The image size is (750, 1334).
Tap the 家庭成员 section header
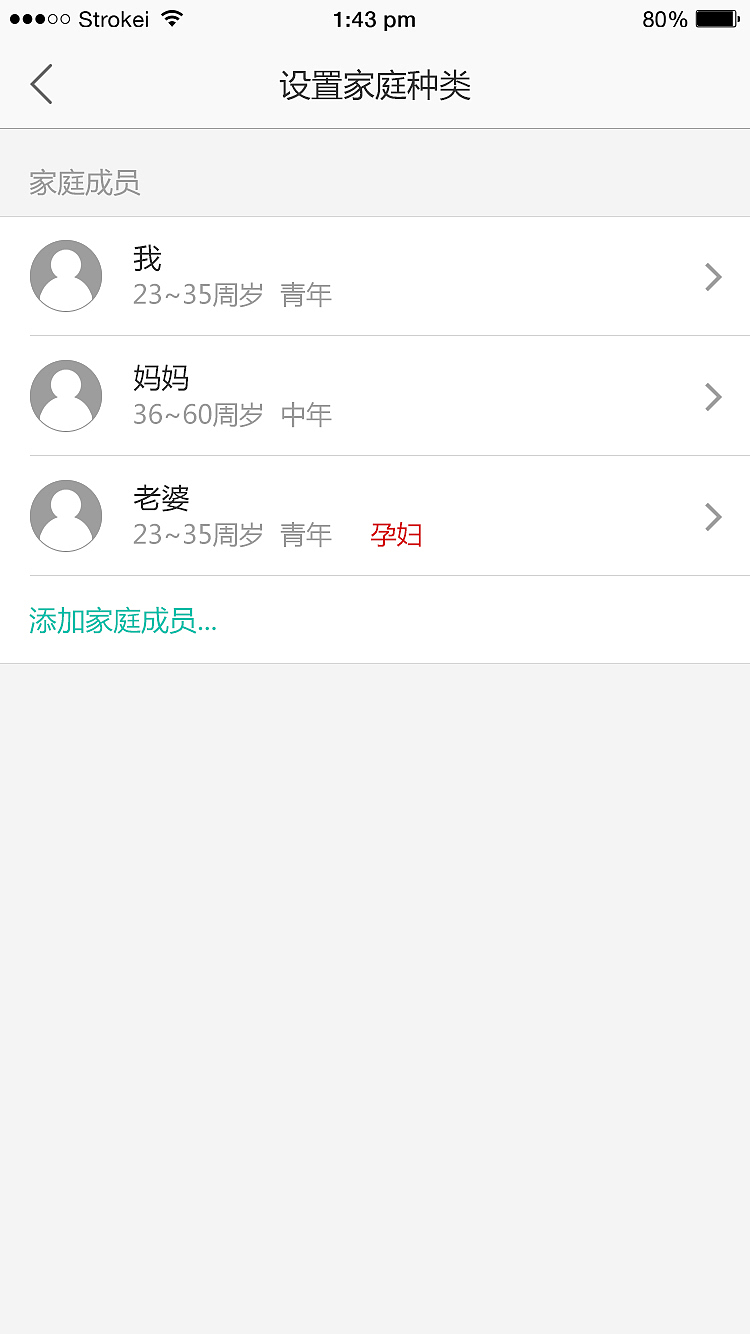tap(85, 184)
